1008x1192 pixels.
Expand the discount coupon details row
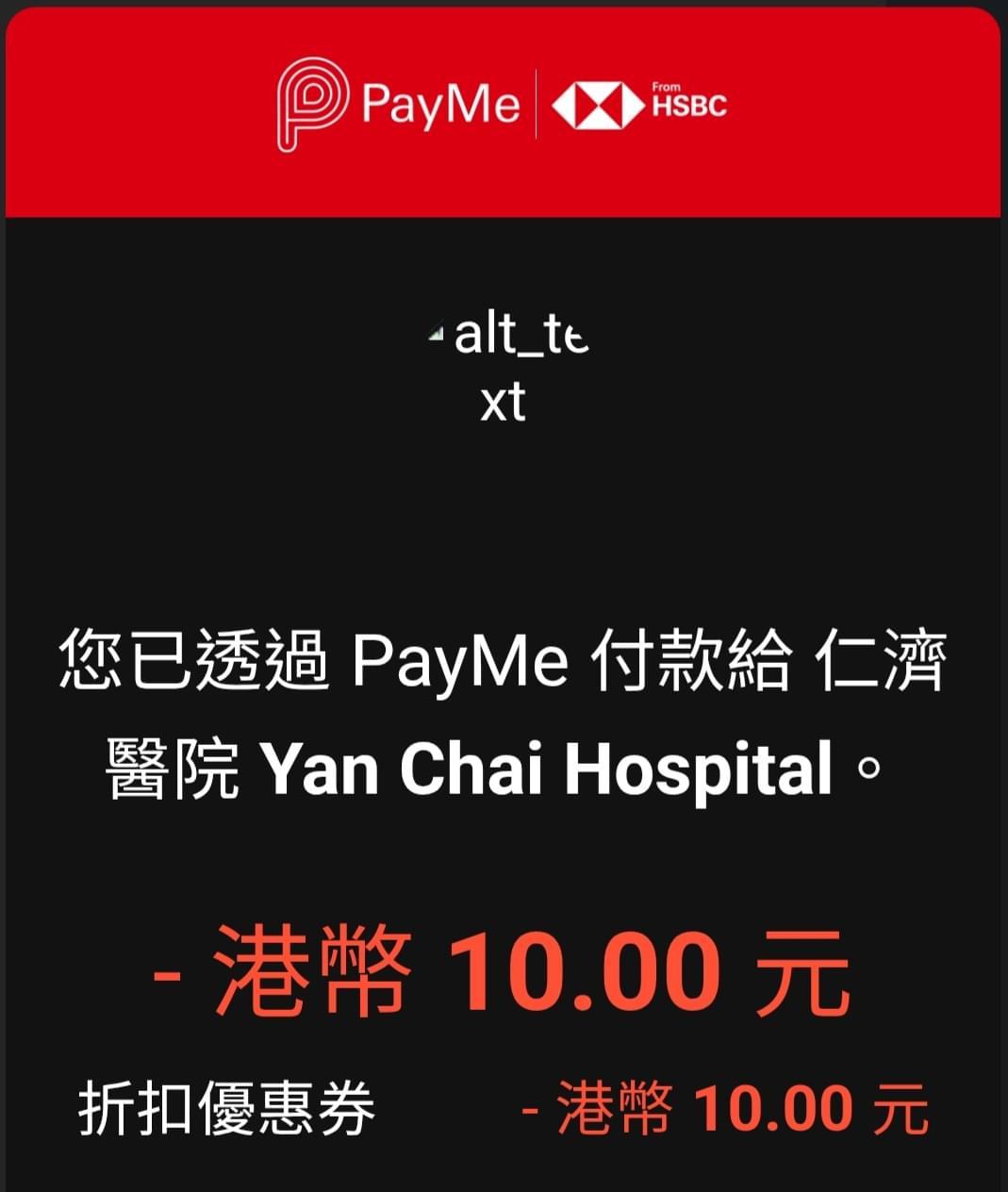(x=504, y=1111)
